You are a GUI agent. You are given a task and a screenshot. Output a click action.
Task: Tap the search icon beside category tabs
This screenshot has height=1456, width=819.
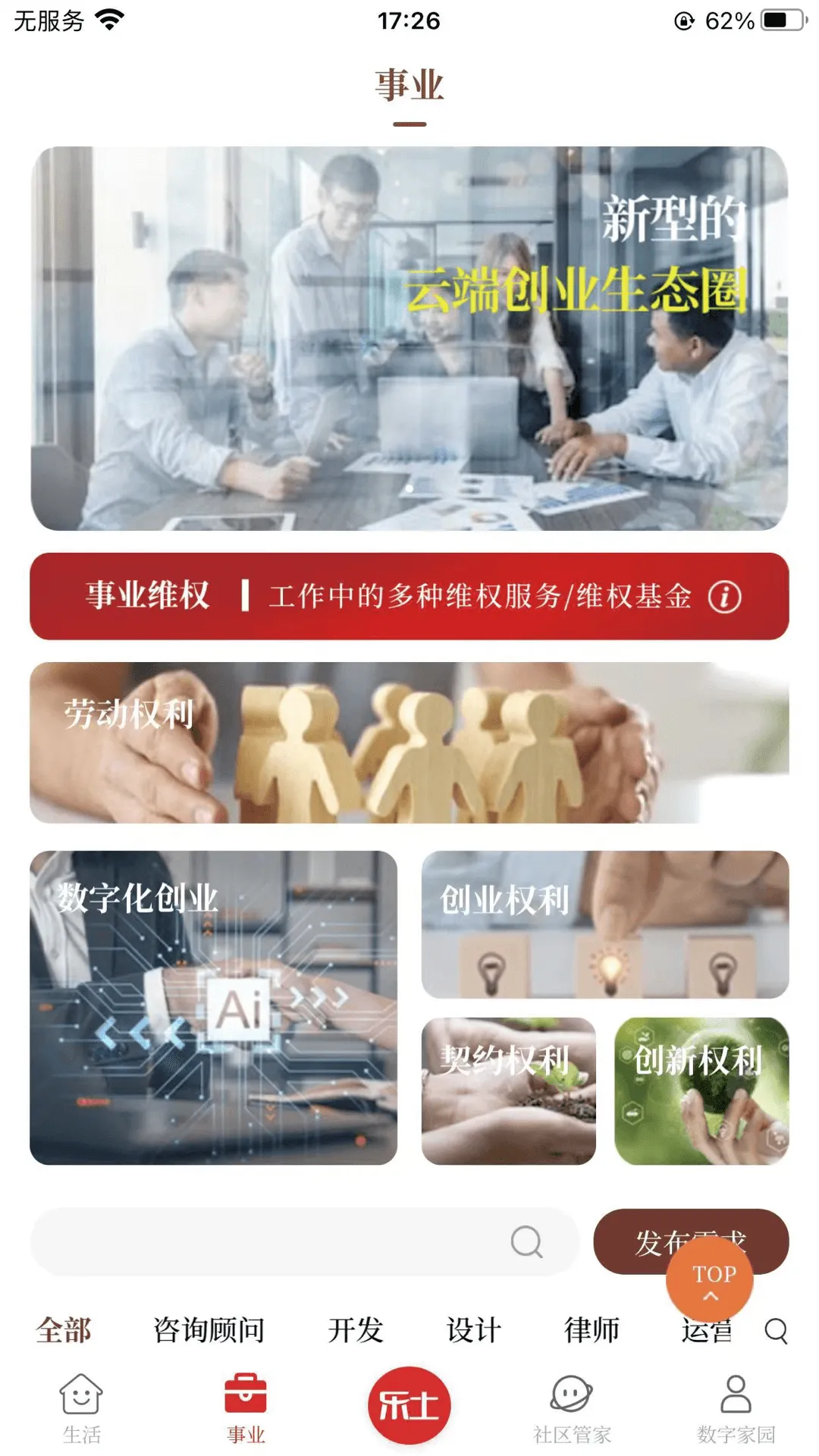[x=776, y=1331]
